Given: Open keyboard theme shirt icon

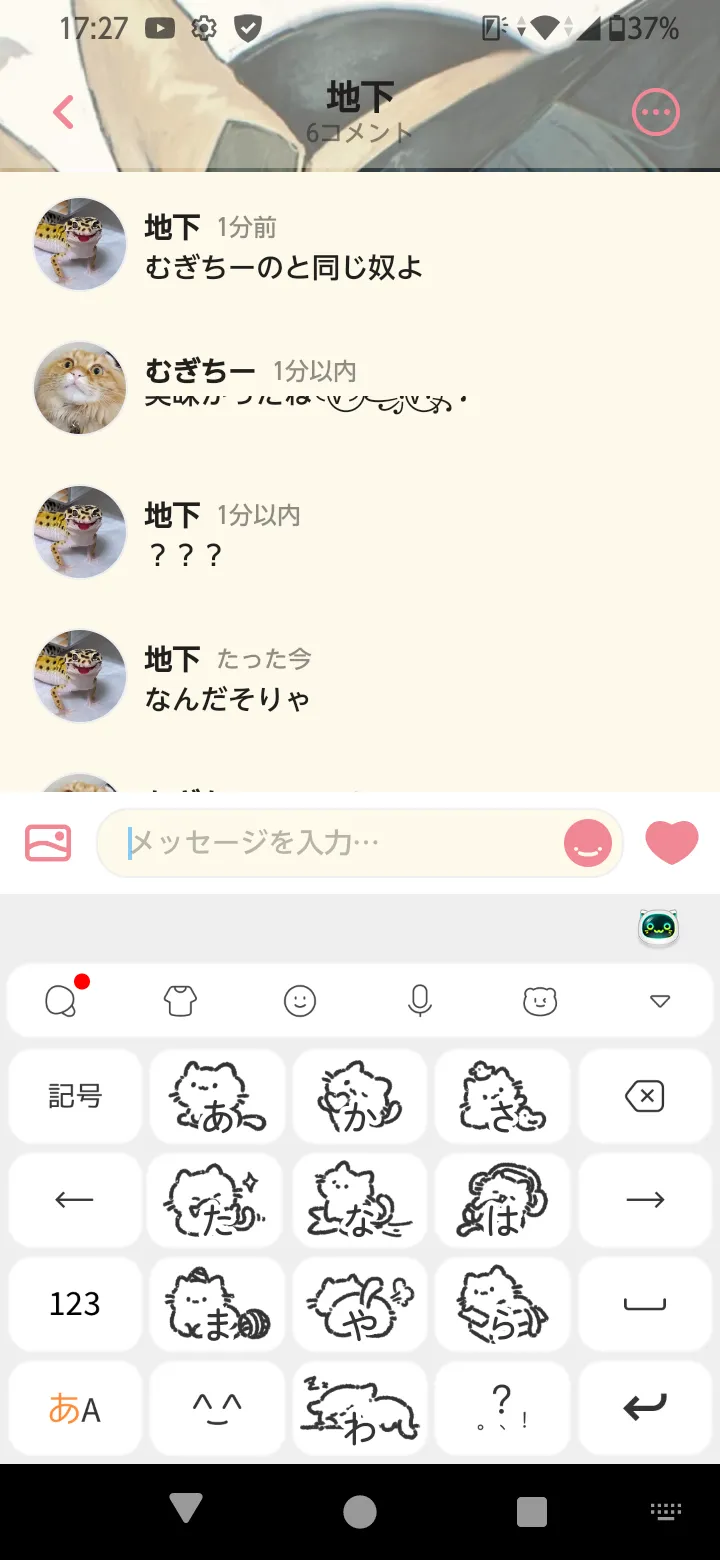Looking at the screenshot, I should [x=180, y=1000].
